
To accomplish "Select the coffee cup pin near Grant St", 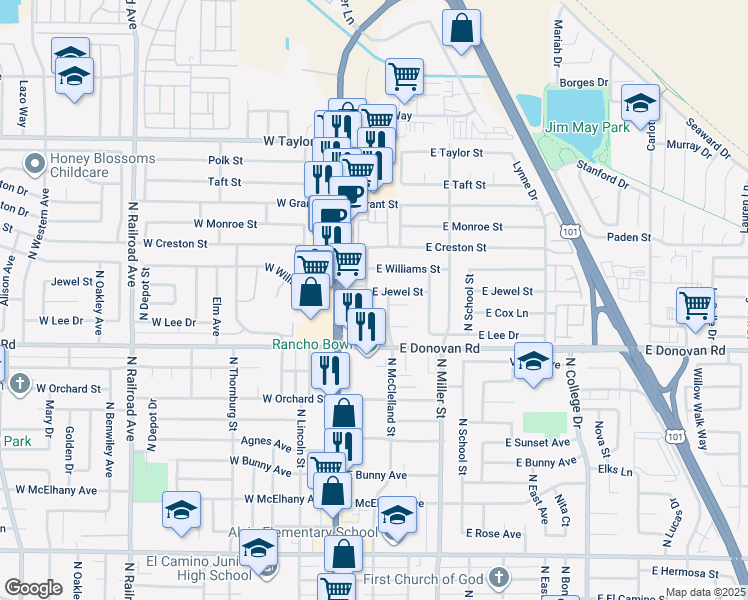I will pyautogui.click(x=349, y=194).
